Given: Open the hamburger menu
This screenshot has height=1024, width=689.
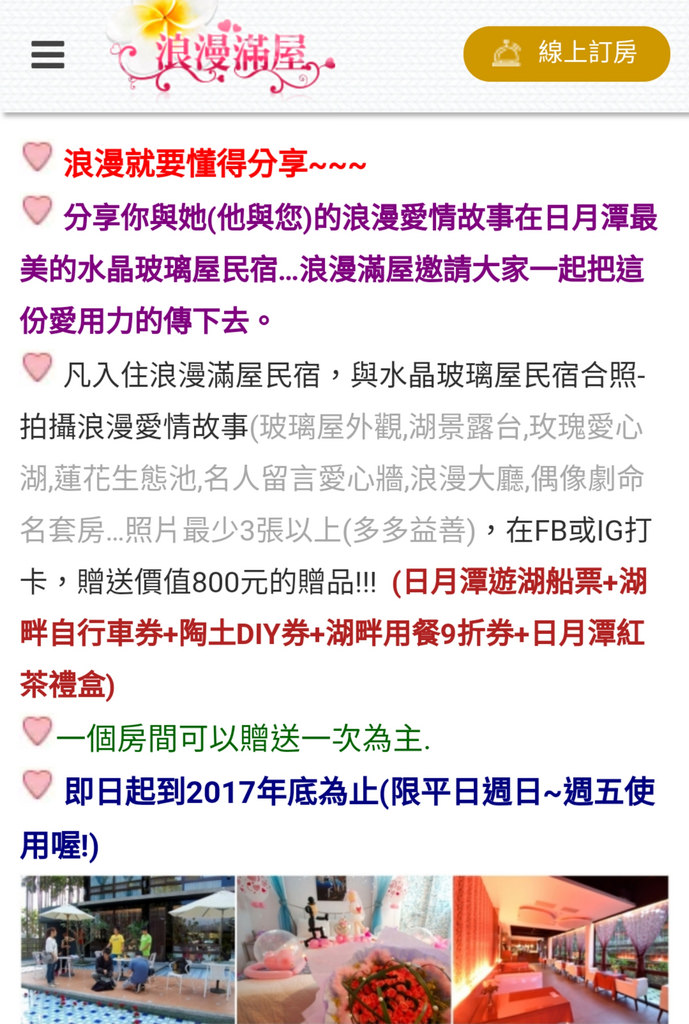Looking at the screenshot, I should [x=47, y=54].
